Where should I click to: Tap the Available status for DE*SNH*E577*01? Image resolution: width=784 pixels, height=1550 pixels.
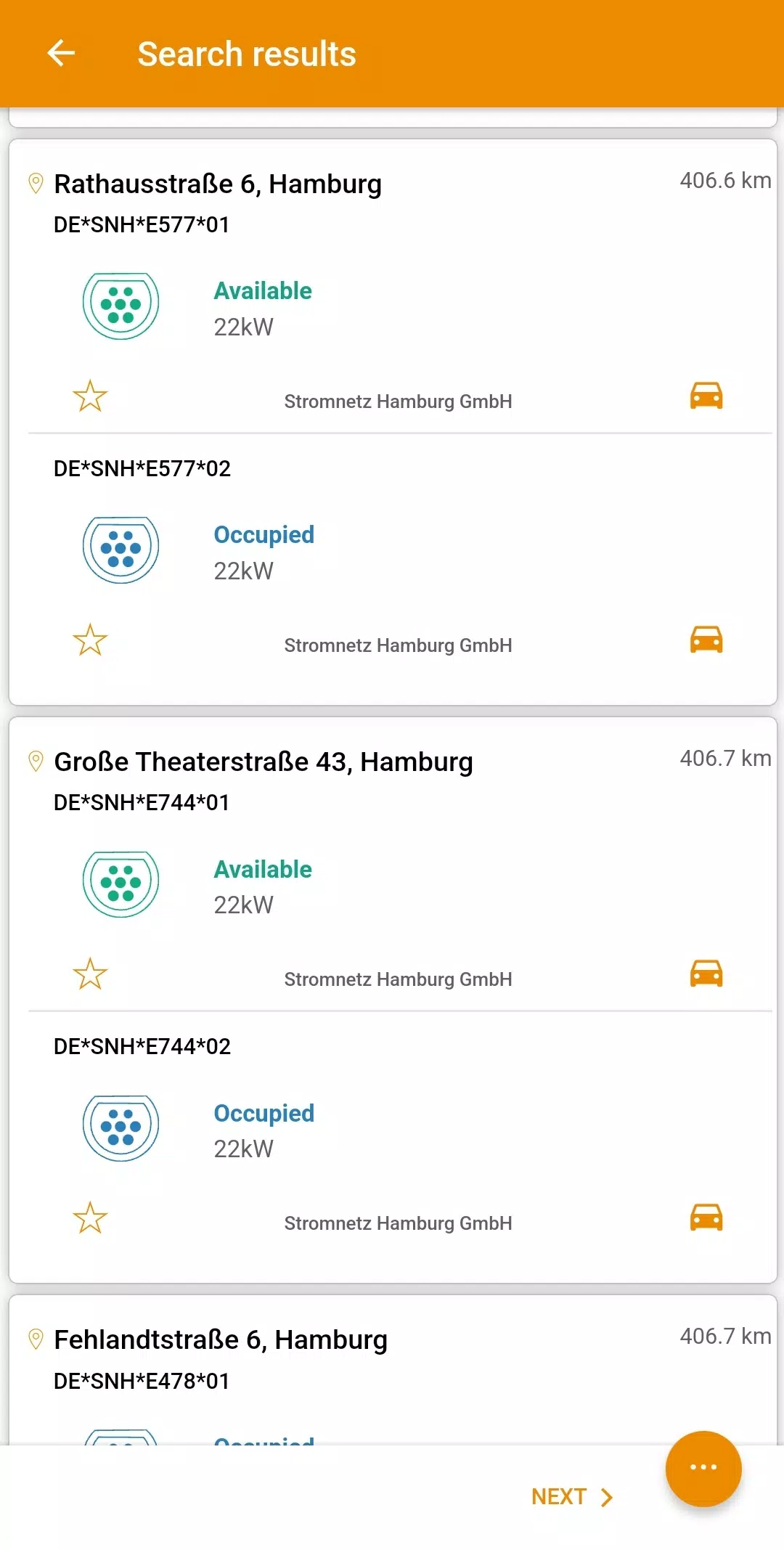click(x=263, y=290)
